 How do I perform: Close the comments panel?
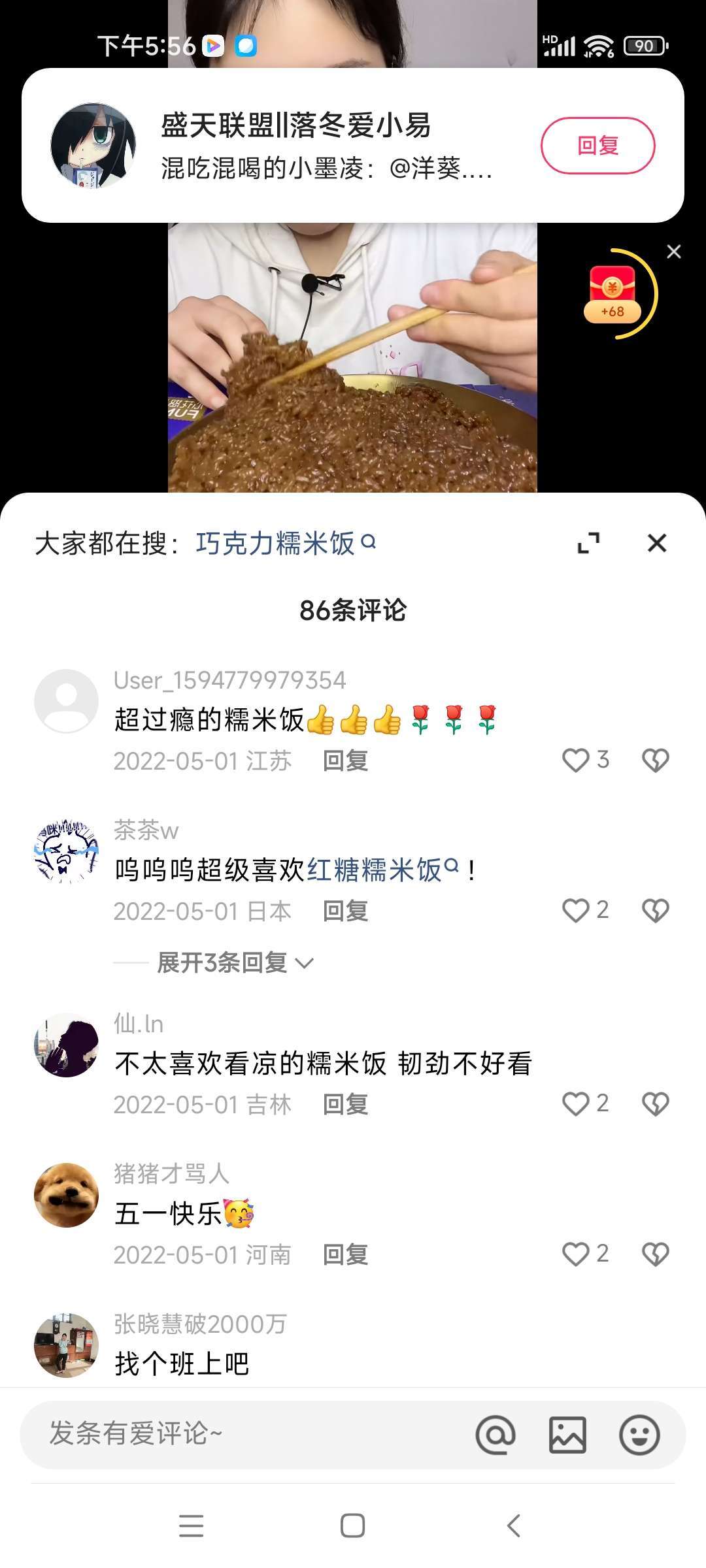(656, 543)
